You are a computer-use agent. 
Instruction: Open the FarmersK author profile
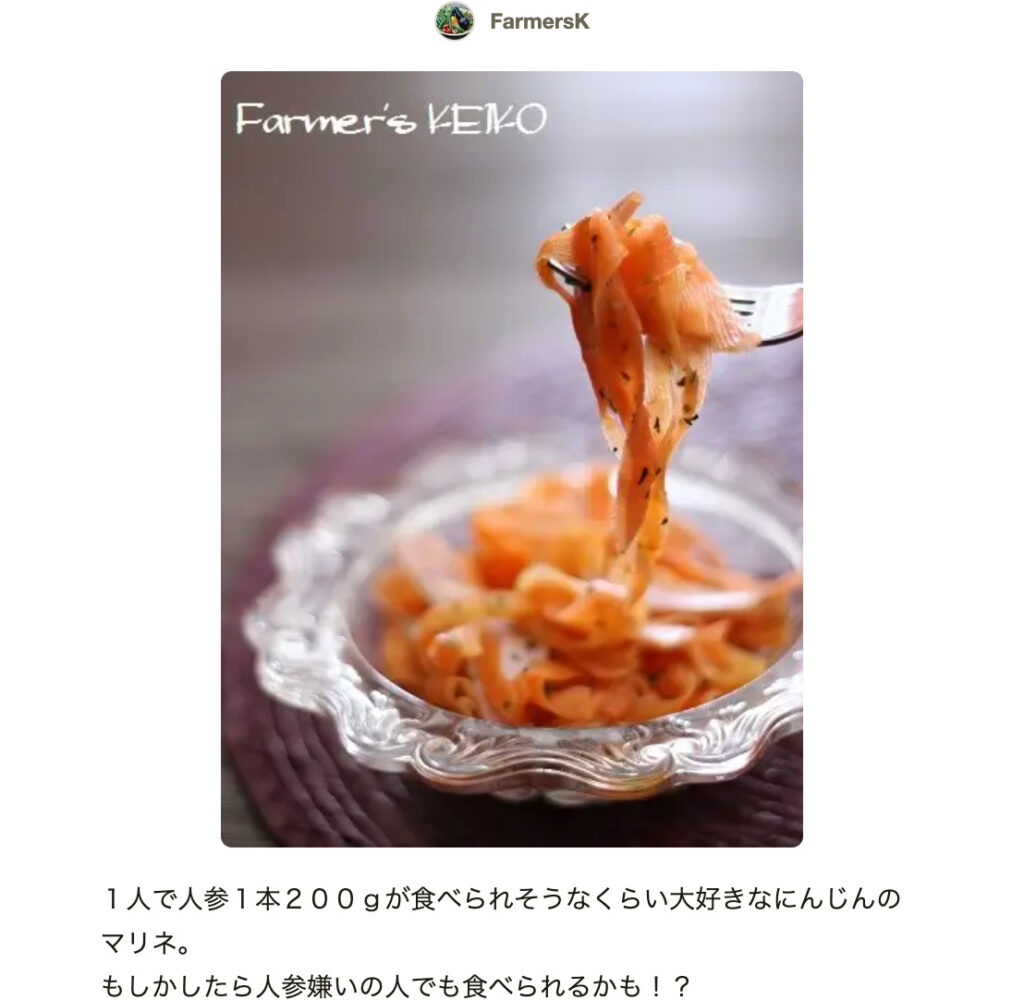pos(538,21)
